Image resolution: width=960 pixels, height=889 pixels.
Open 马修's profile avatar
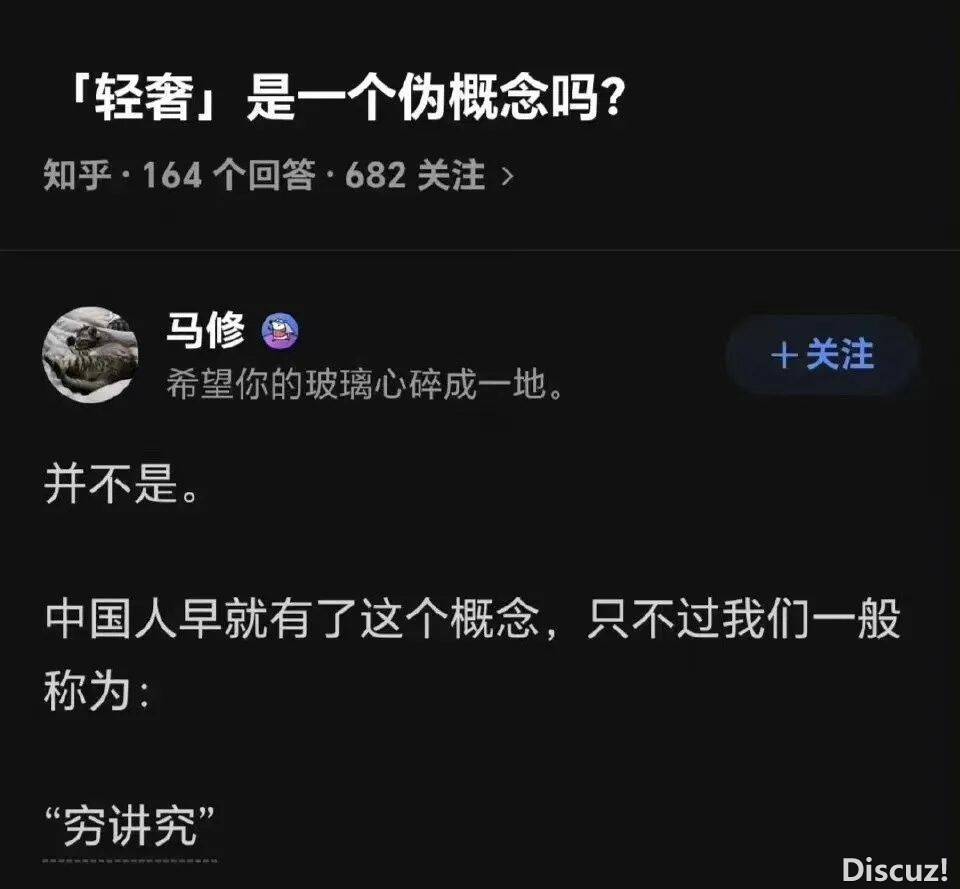[x=90, y=355]
